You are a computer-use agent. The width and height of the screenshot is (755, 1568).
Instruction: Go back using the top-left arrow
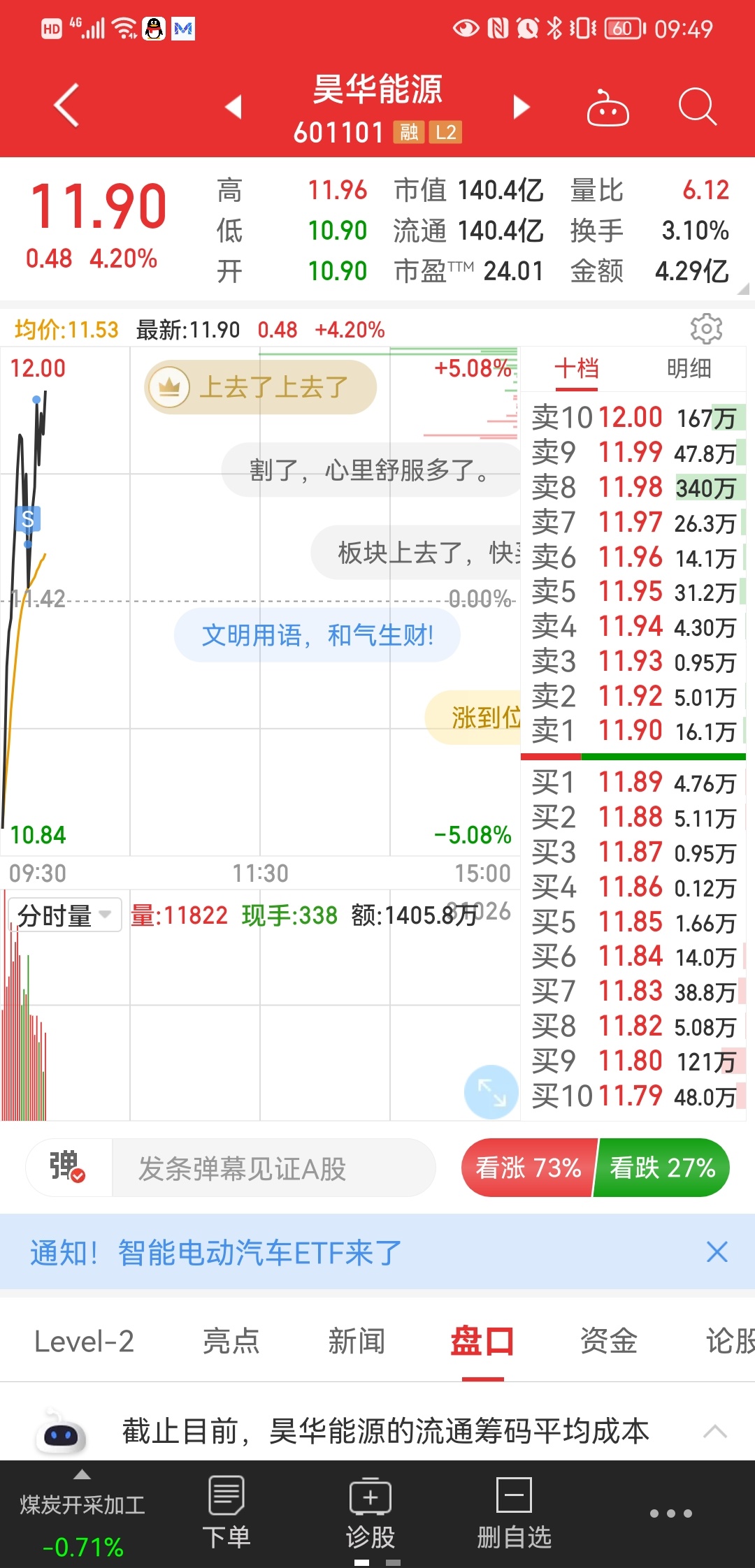[x=66, y=106]
